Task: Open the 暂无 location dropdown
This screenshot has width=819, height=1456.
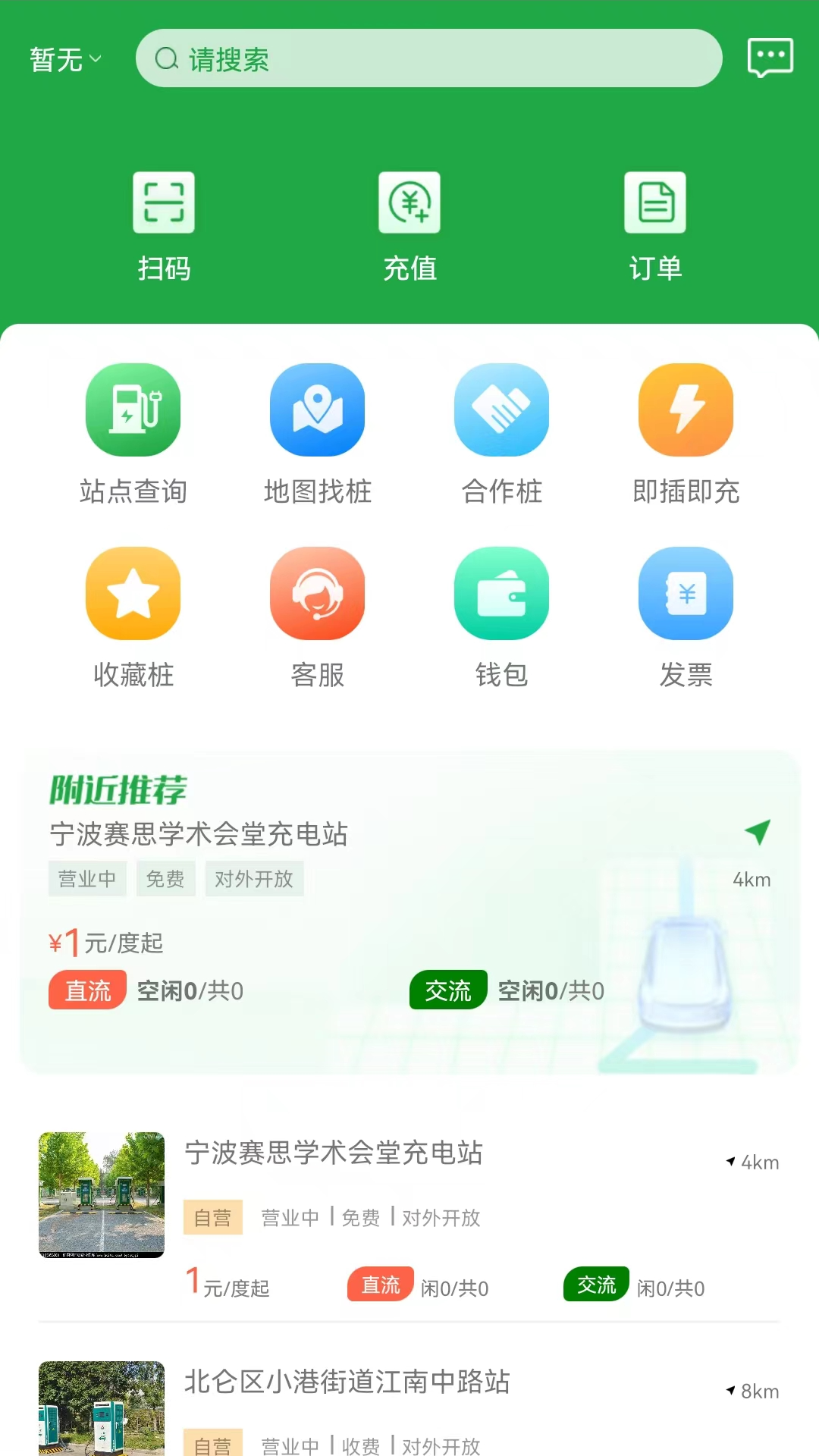Action: 64,58
